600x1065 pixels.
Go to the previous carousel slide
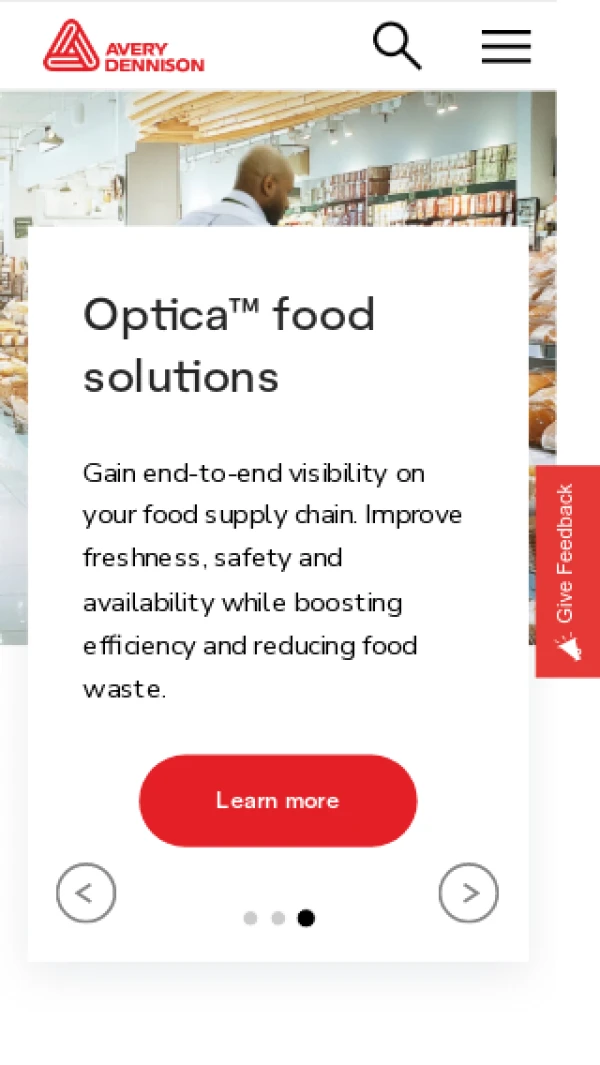coord(86,892)
